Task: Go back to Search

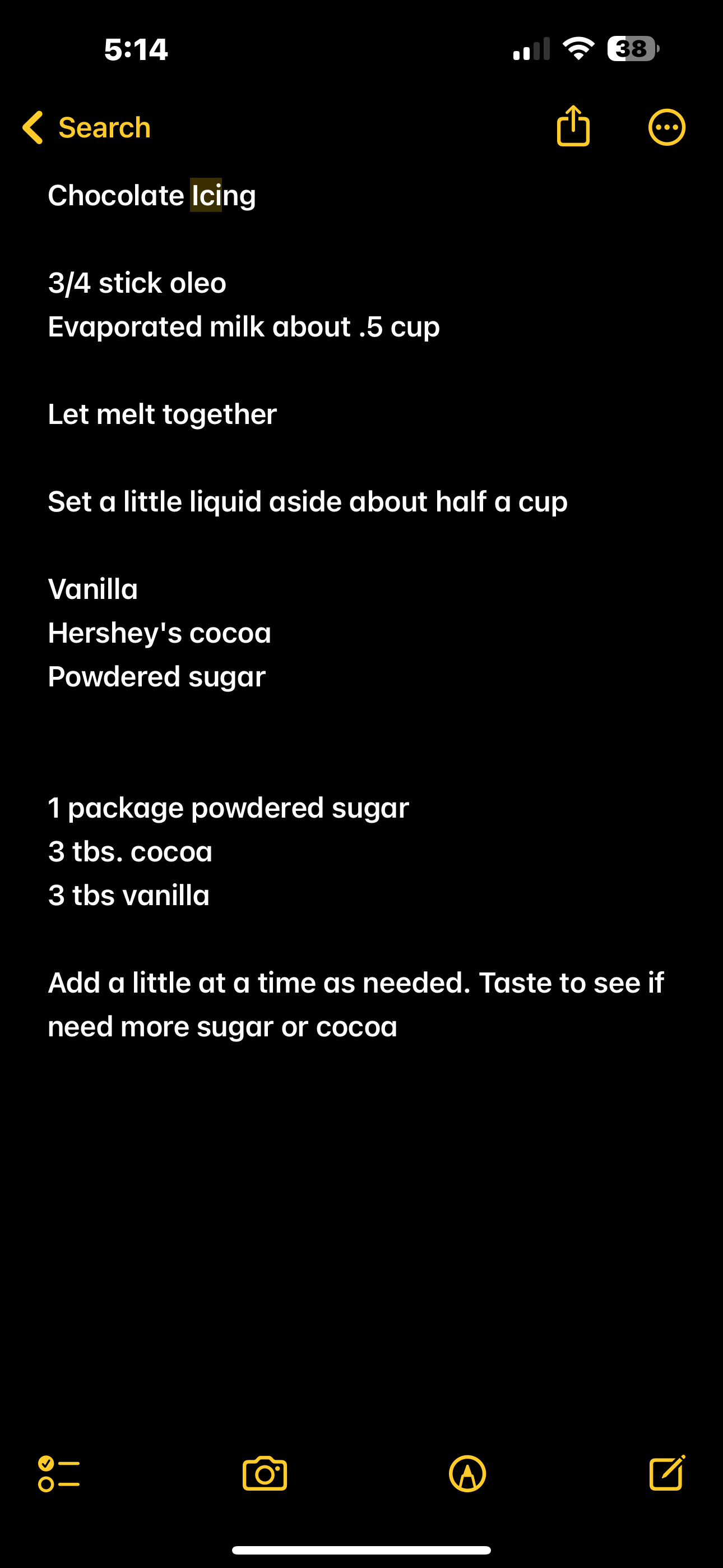Action: [x=86, y=128]
